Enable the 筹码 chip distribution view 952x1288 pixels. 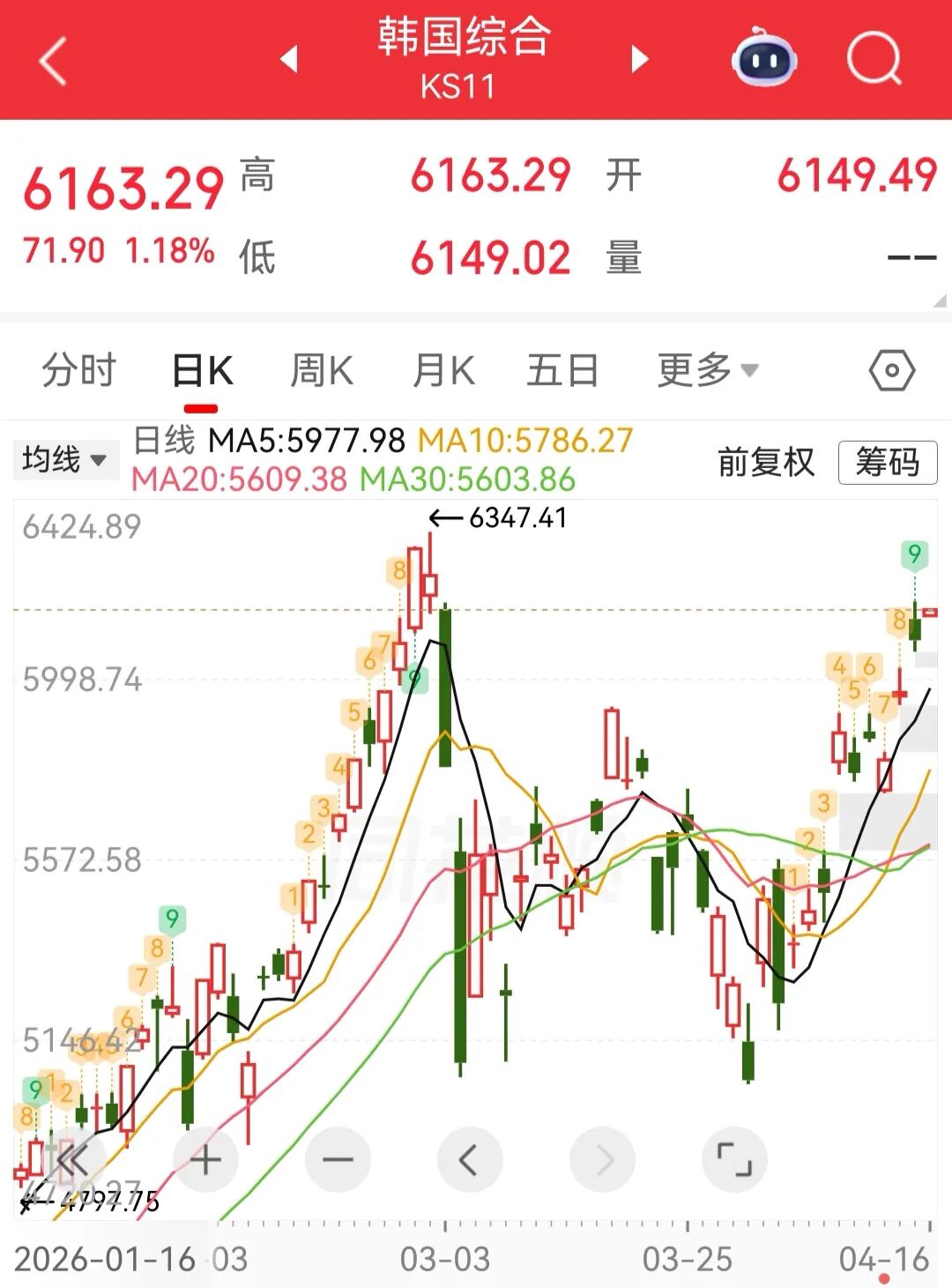click(x=888, y=462)
